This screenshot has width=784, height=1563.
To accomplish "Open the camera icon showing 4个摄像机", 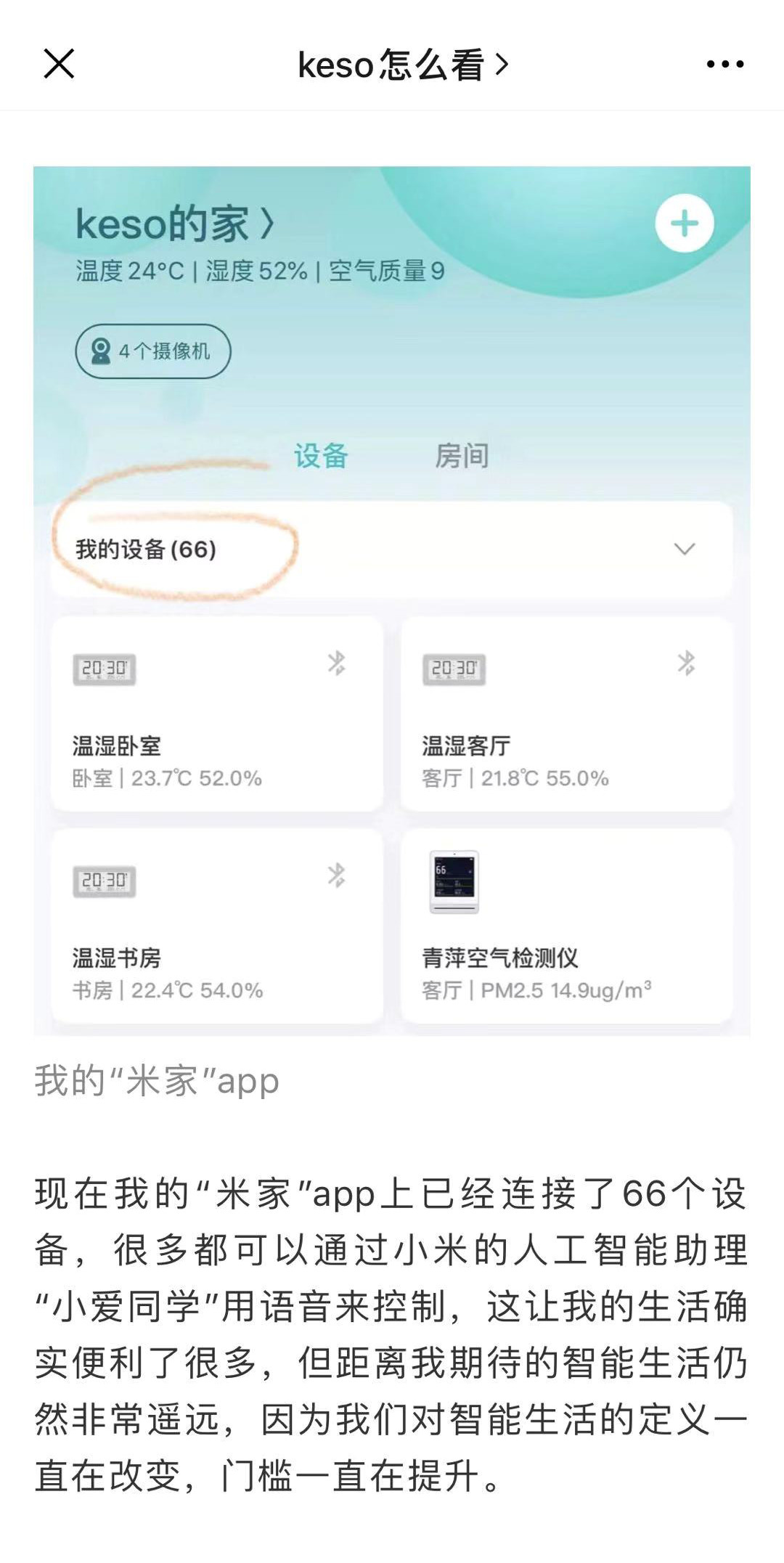I will pyautogui.click(x=152, y=351).
